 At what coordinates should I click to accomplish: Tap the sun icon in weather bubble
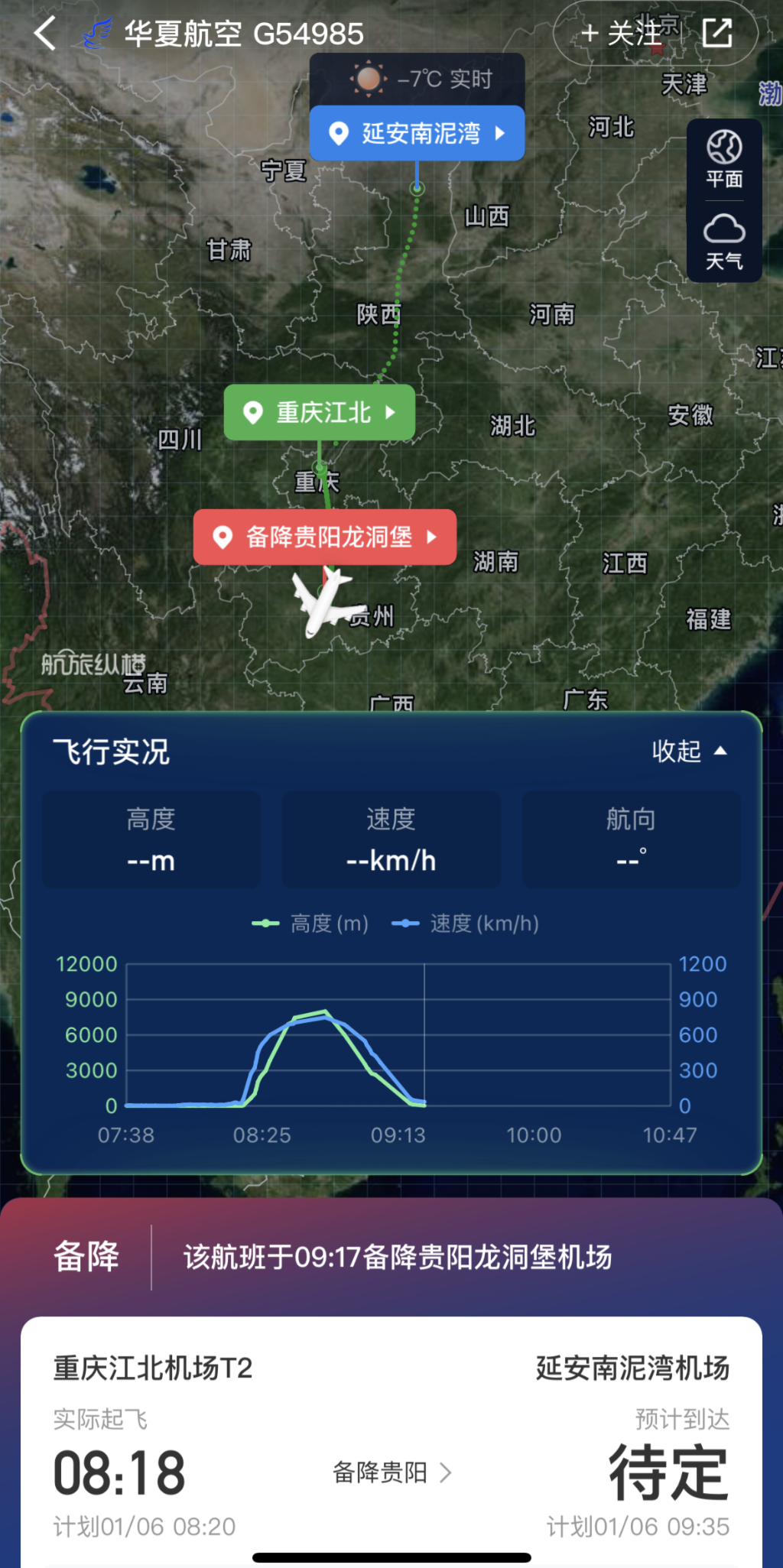tap(367, 80)
